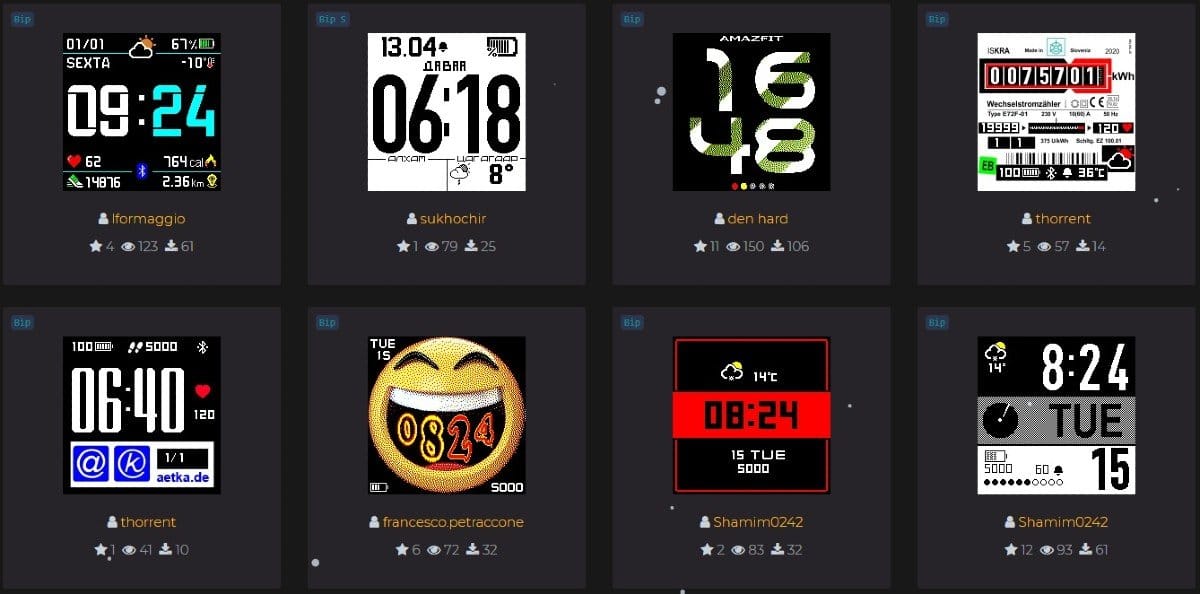Screen dimensions: 1200x594
Task: View author lformaggio's profile
Action: [148, 218]
